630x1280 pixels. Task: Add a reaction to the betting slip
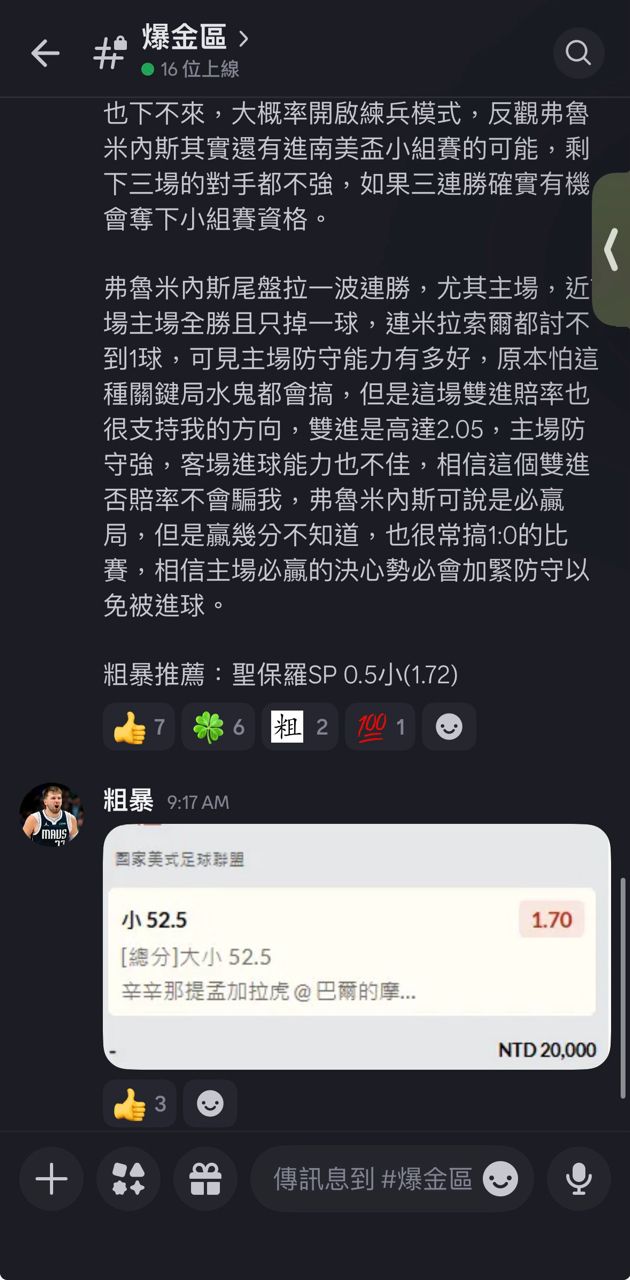(x=210, y=1104)
